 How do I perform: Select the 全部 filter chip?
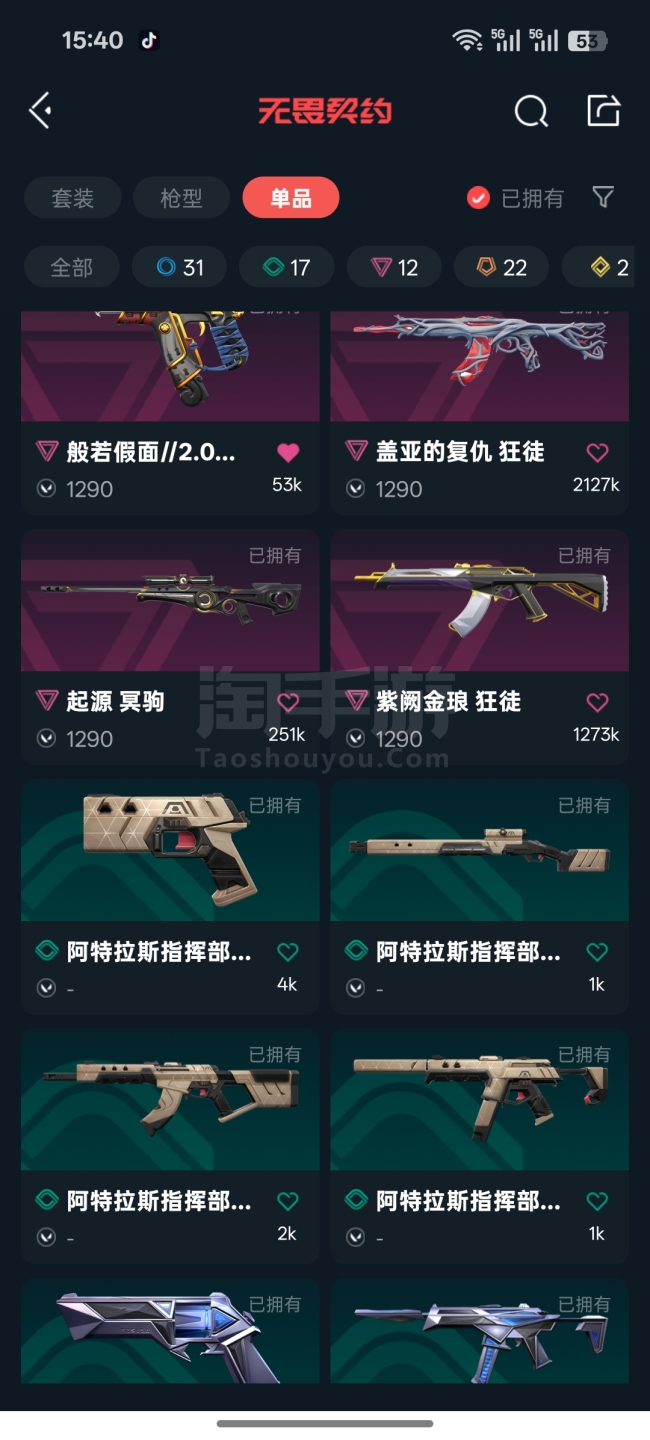pyautogui.click(x=72, y=267)
